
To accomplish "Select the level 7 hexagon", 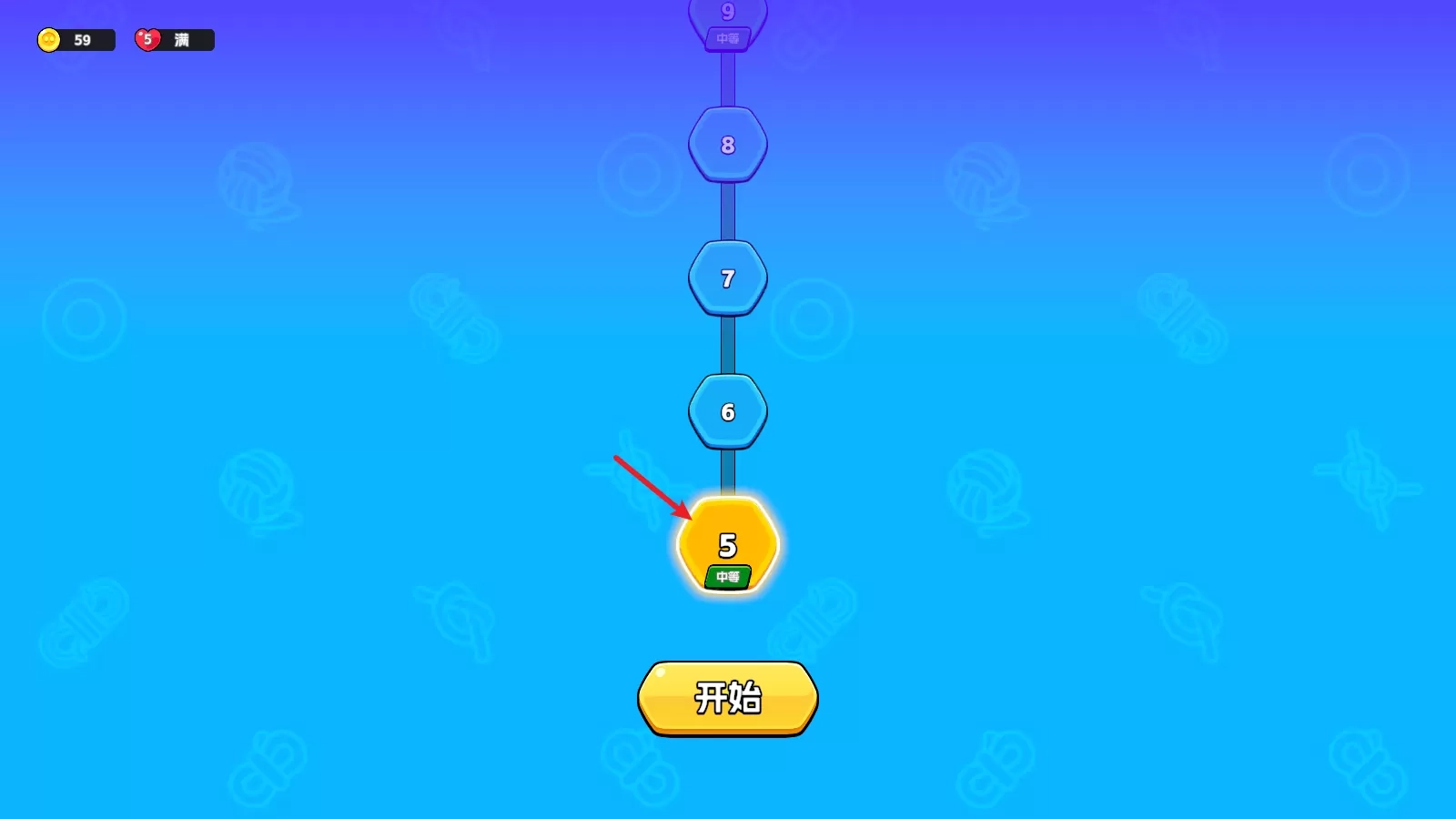I will (x=727, y=278).
